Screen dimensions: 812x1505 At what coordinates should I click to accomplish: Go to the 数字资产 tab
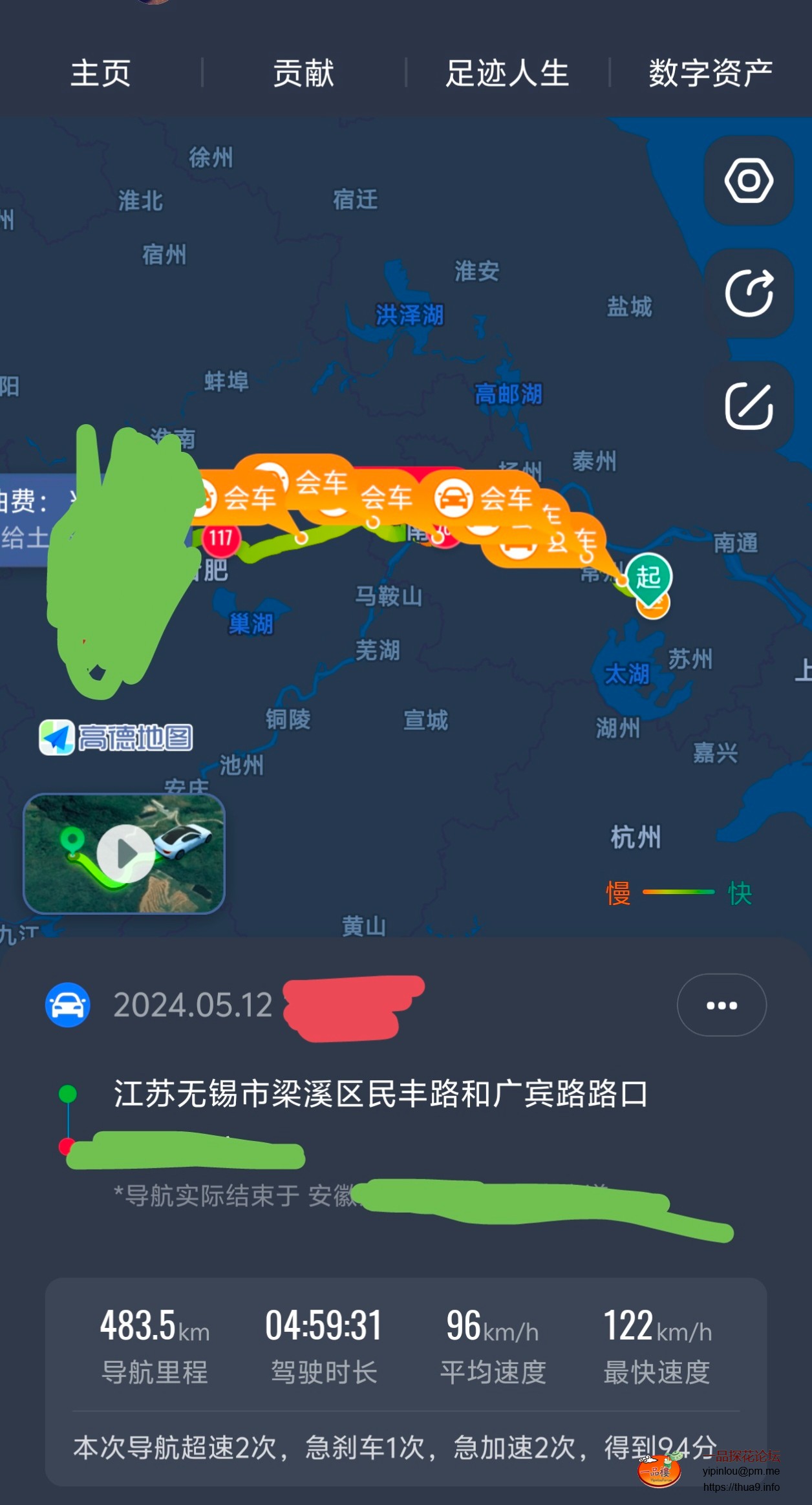coord(710,72)
